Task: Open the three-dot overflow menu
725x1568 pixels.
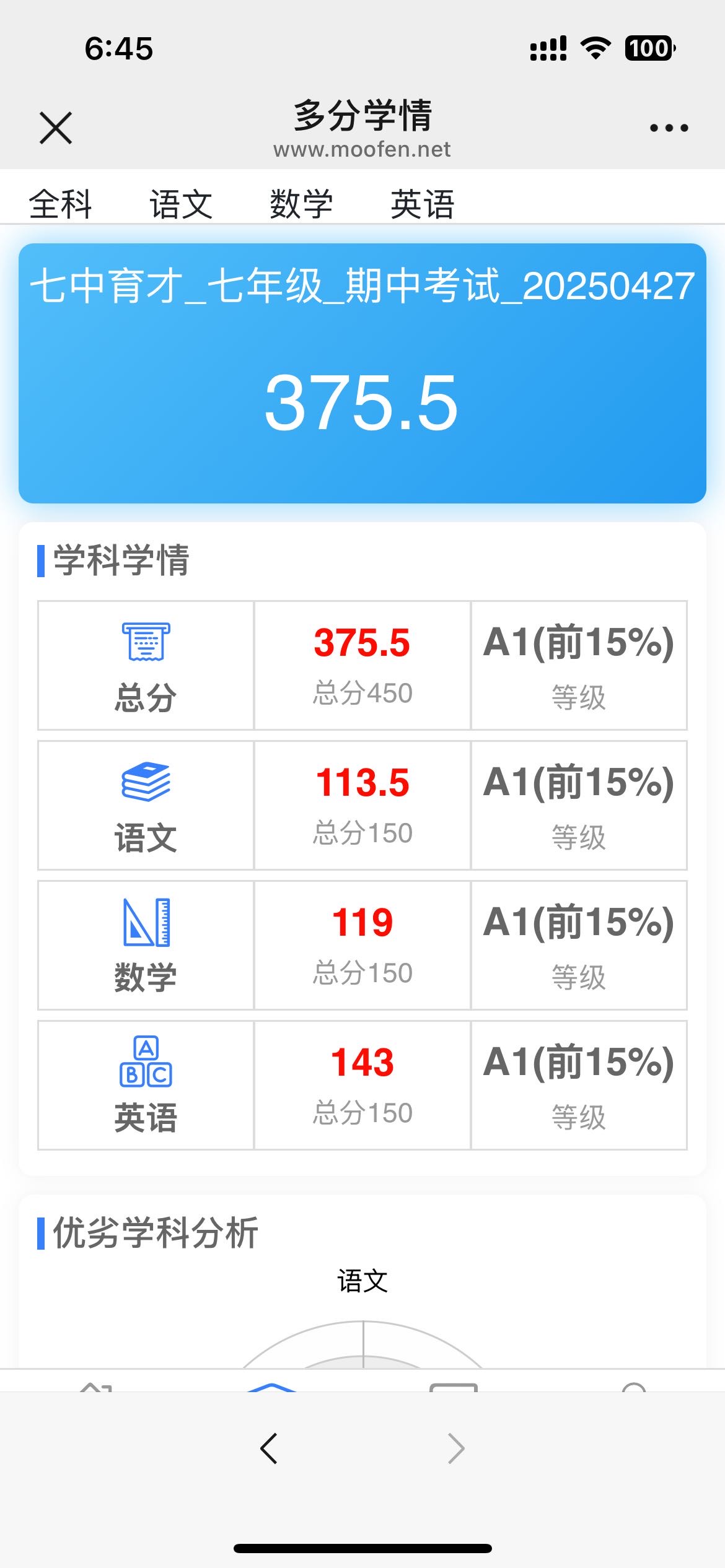Action: coord(669,128)
